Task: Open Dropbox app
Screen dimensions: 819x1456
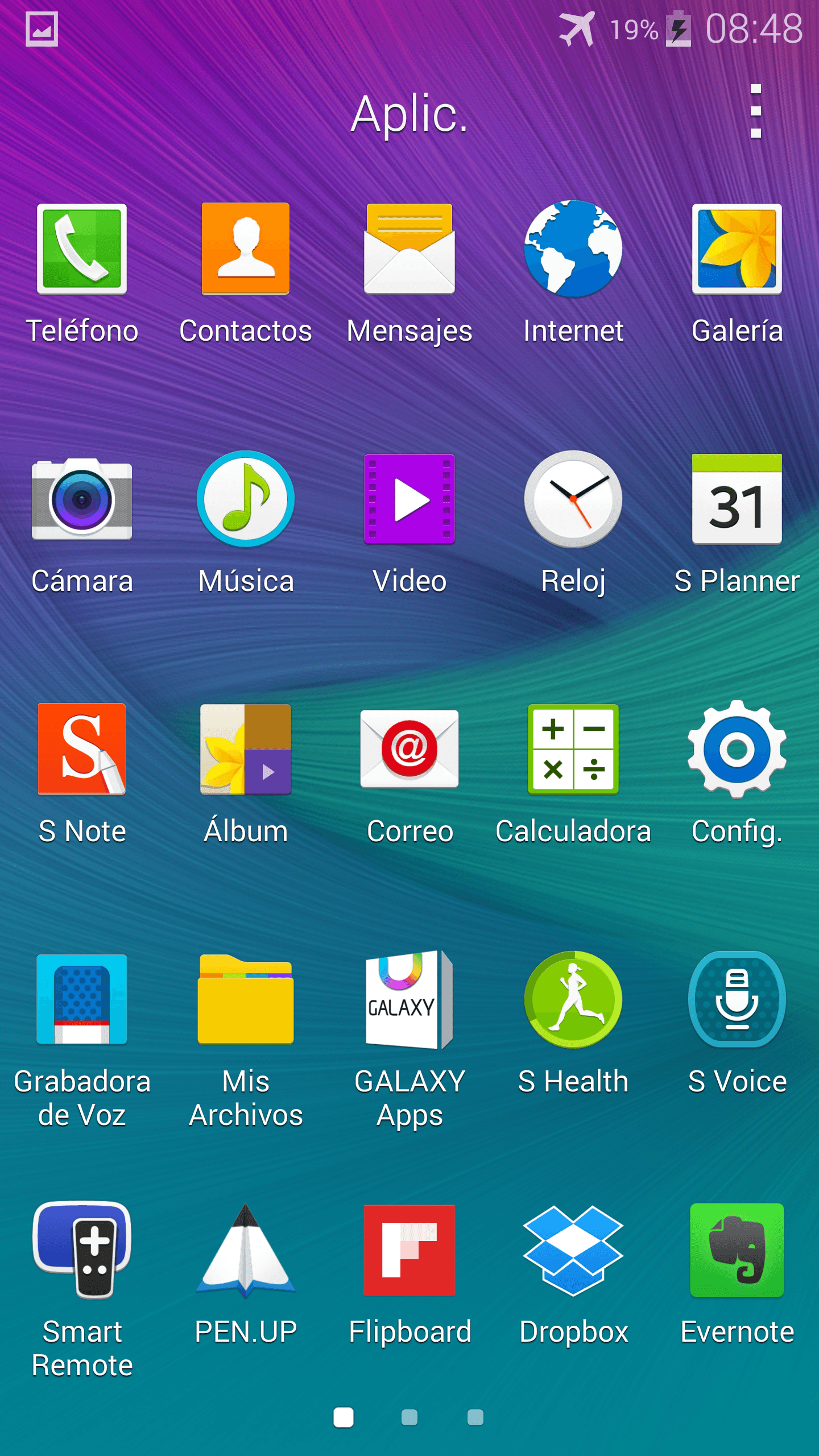Action: [x=573, y=1250]
